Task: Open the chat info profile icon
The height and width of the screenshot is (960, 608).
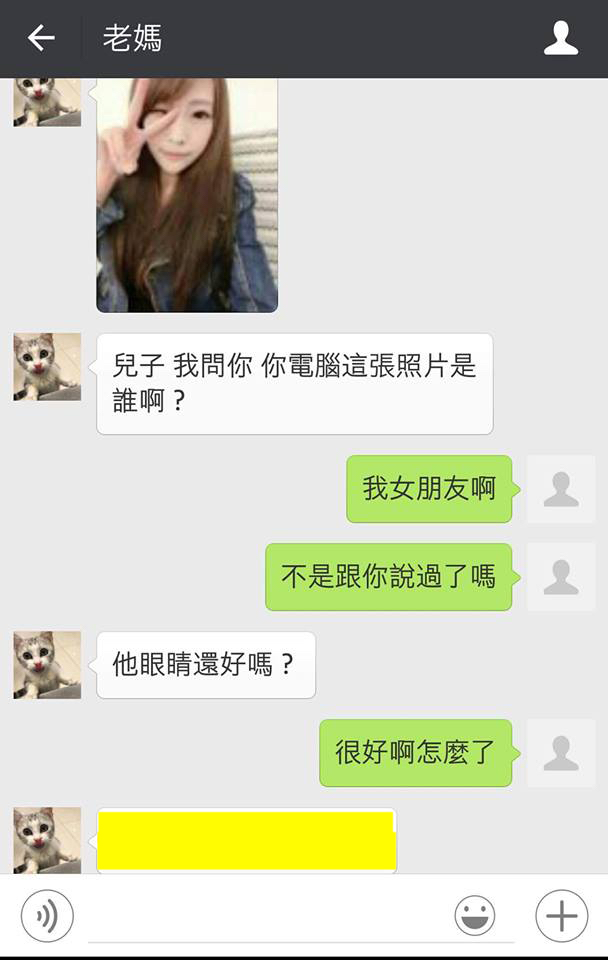Action: click(x=561, y=39)
